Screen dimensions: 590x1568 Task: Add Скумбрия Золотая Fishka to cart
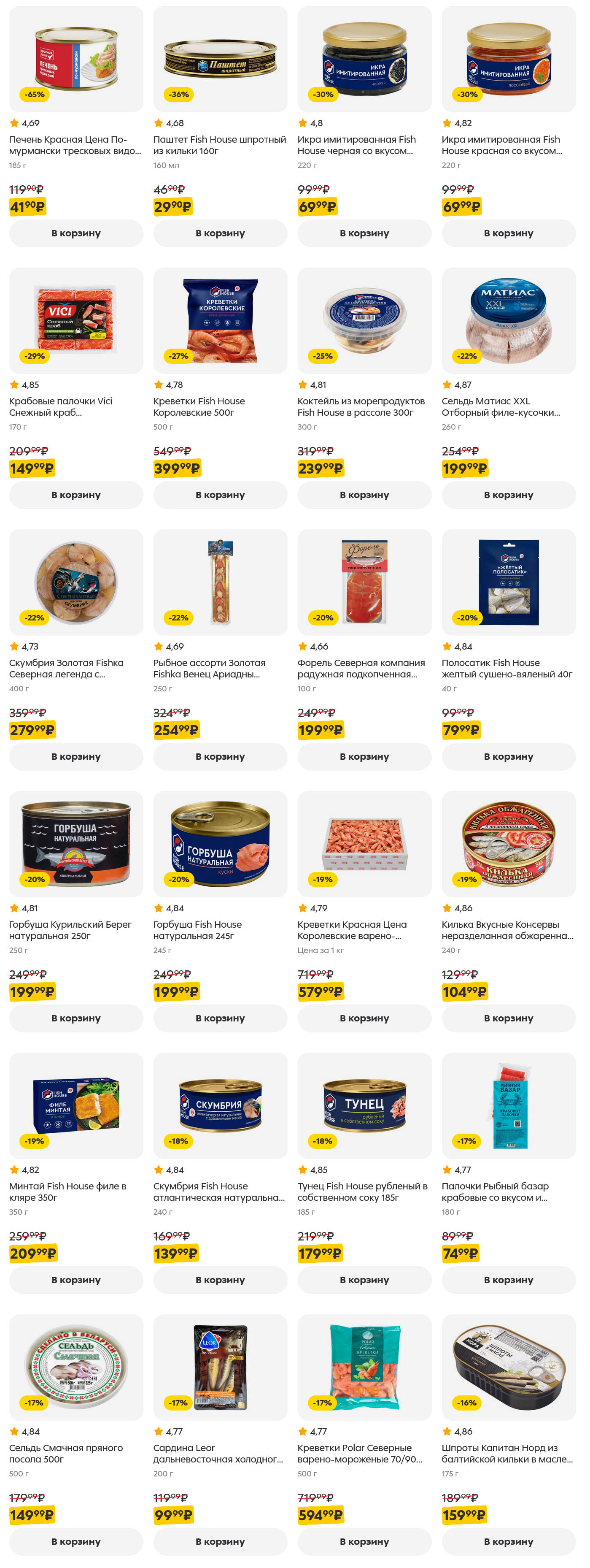click(x=76, y=757)
